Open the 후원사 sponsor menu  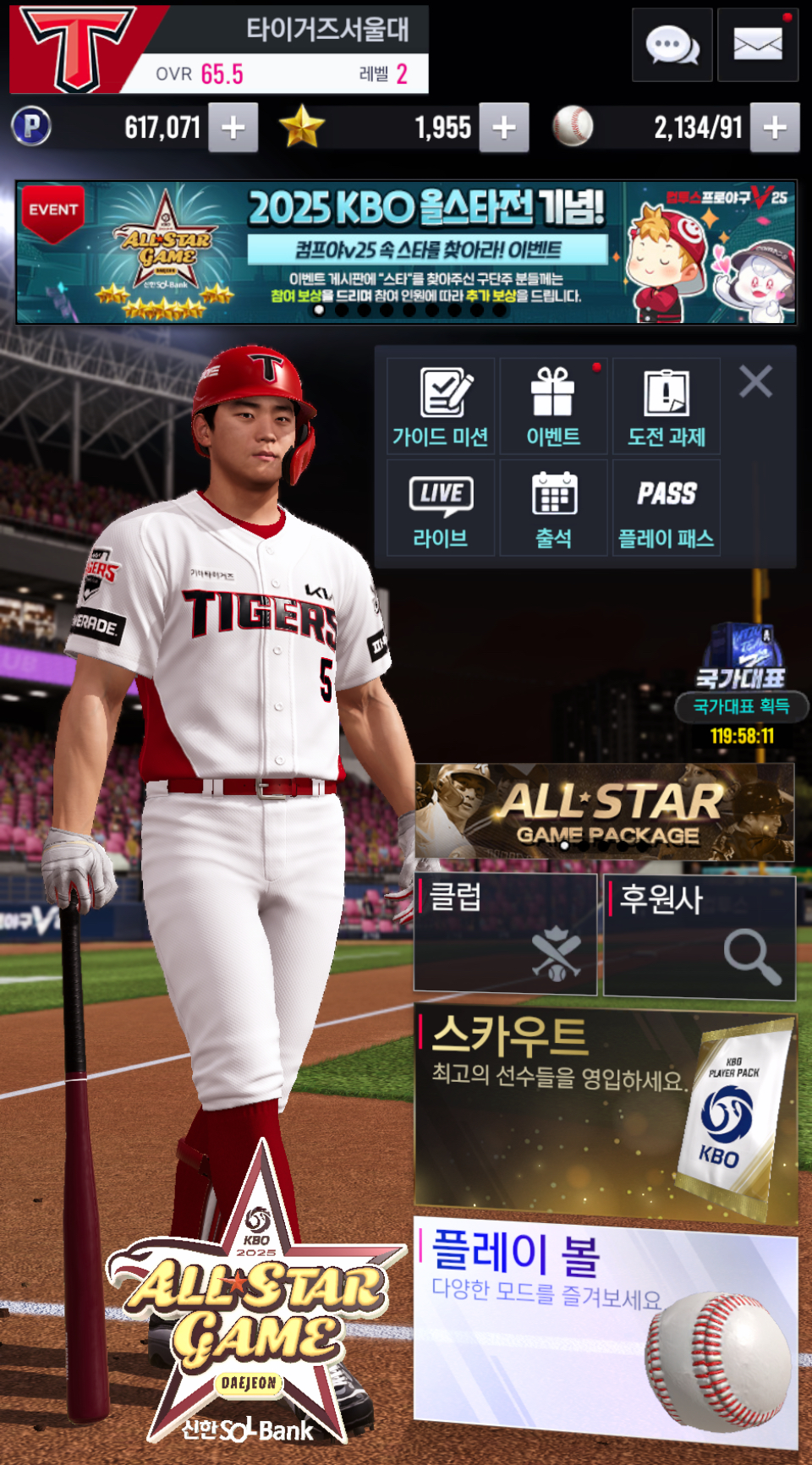coord(700,935)
